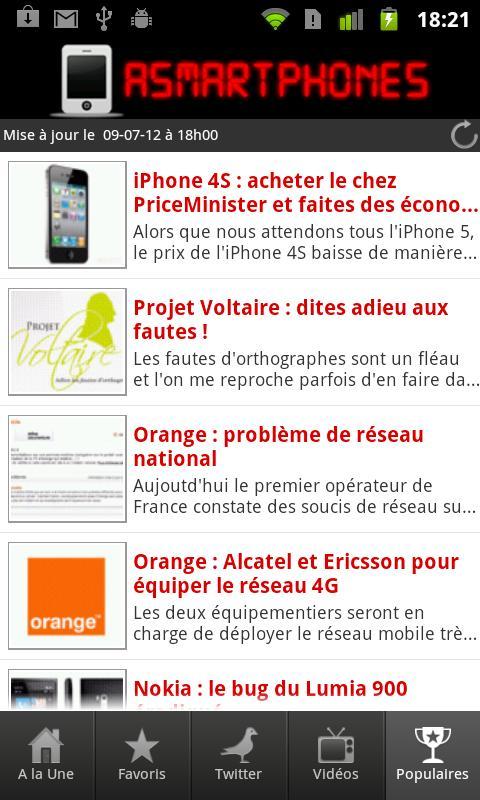
Task: Switch to the Vidéos tab
Action: [336, 756]
